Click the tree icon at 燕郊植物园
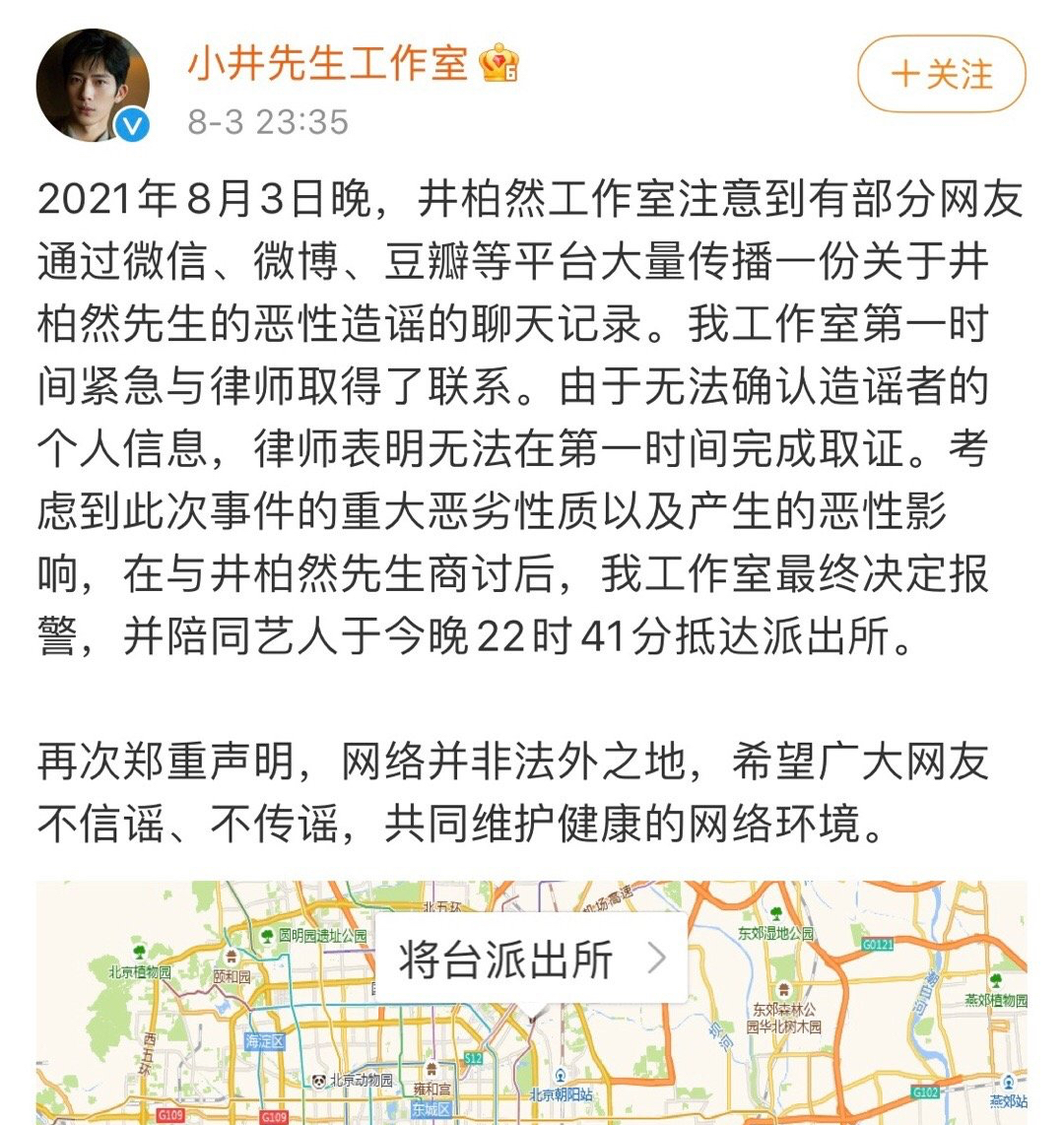1064x1125 pixels. click(995, 979)
